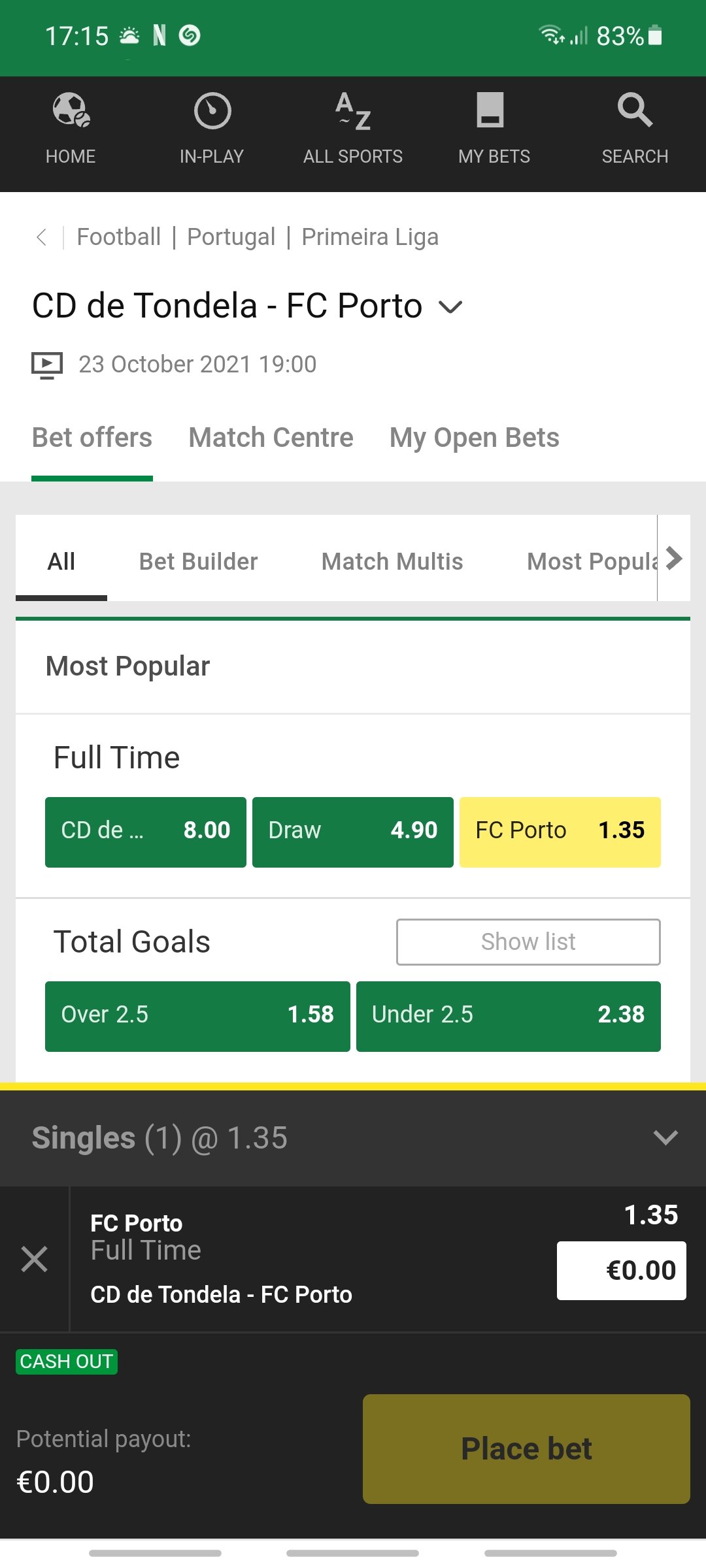Pick CD de Tondela to win at 8.00
Image resolution: width=706 pixels, height=1568 pixels.
pyautogui.click(x=146, y=832)
